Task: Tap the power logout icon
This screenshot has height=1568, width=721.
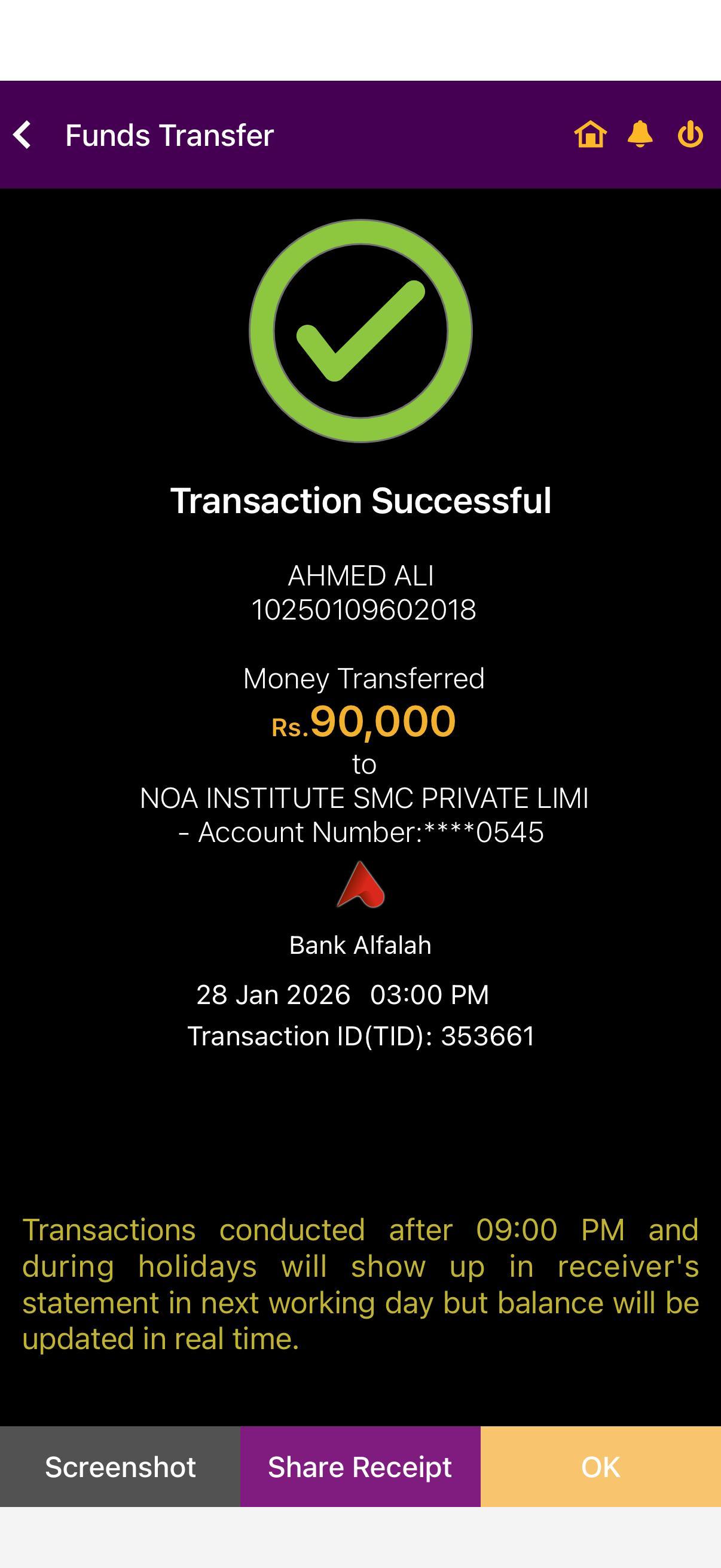Action: pos(690,135)
